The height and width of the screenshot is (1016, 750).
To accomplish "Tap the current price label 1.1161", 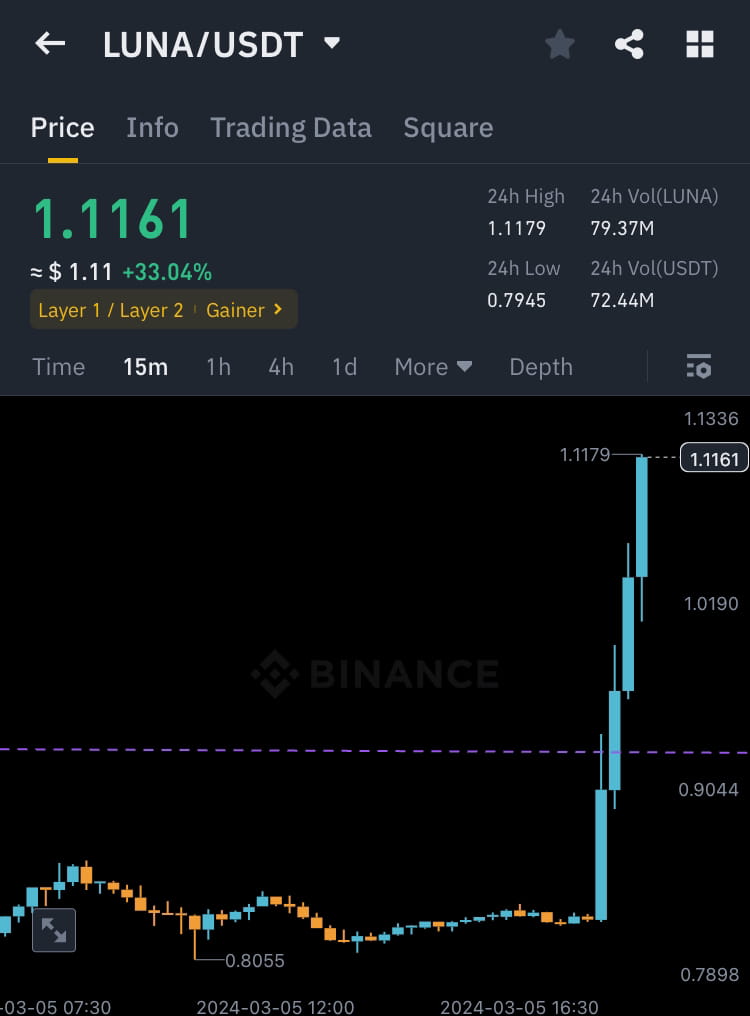I will pos(112,218).
